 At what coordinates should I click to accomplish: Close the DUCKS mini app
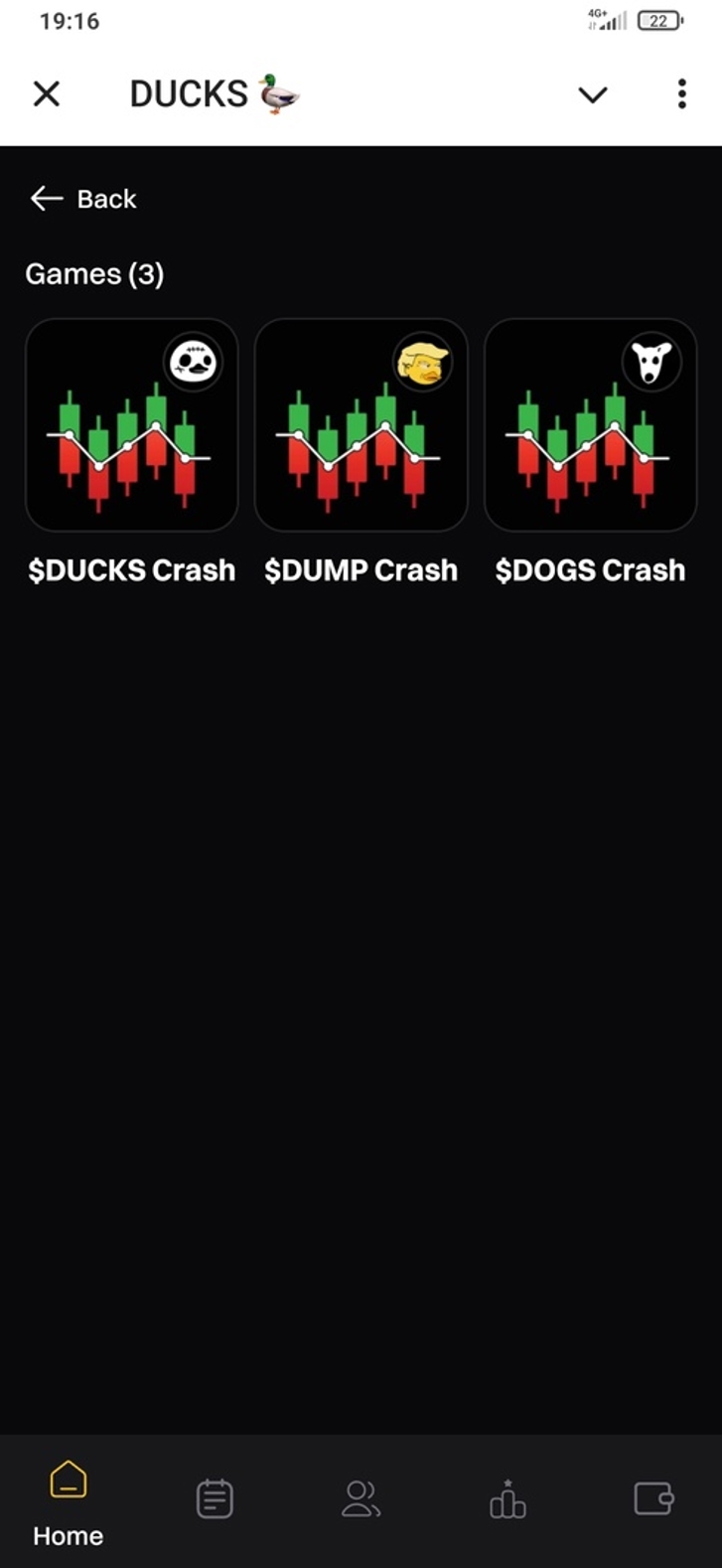tap(47, 94)
